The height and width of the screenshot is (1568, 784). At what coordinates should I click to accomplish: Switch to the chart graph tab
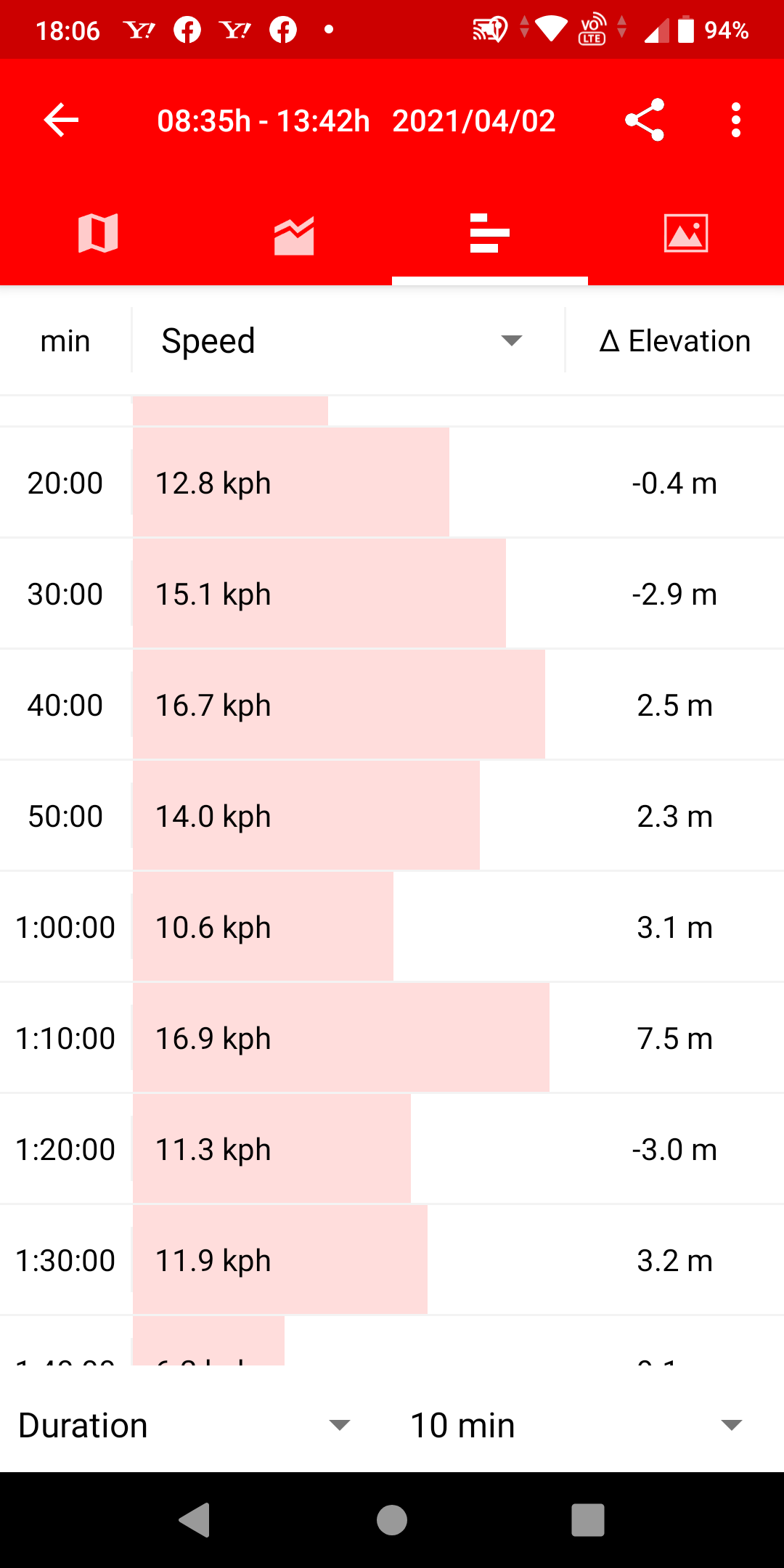click(x=294, y=234)
